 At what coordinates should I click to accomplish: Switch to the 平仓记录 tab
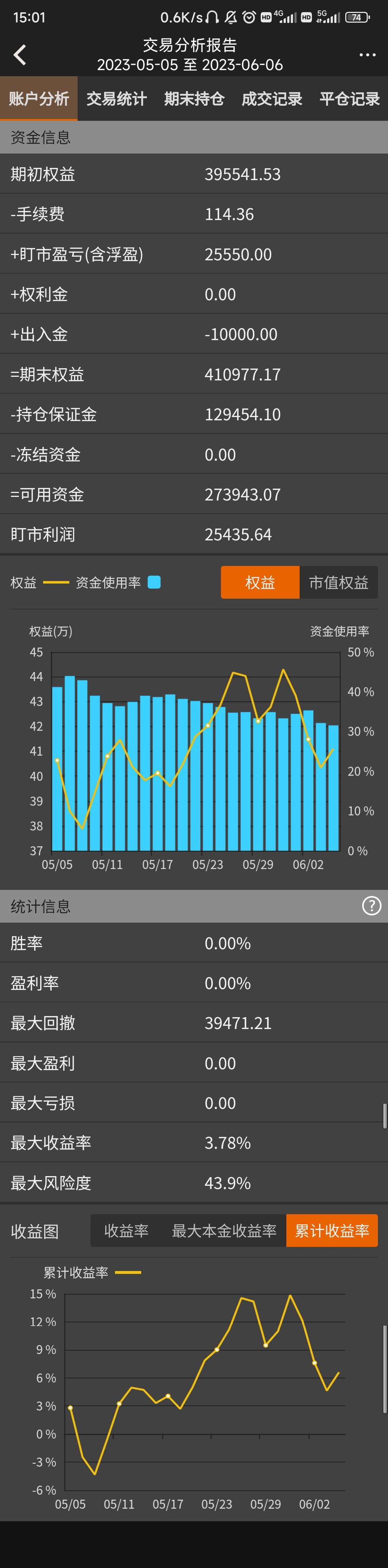tap(349, 99)
